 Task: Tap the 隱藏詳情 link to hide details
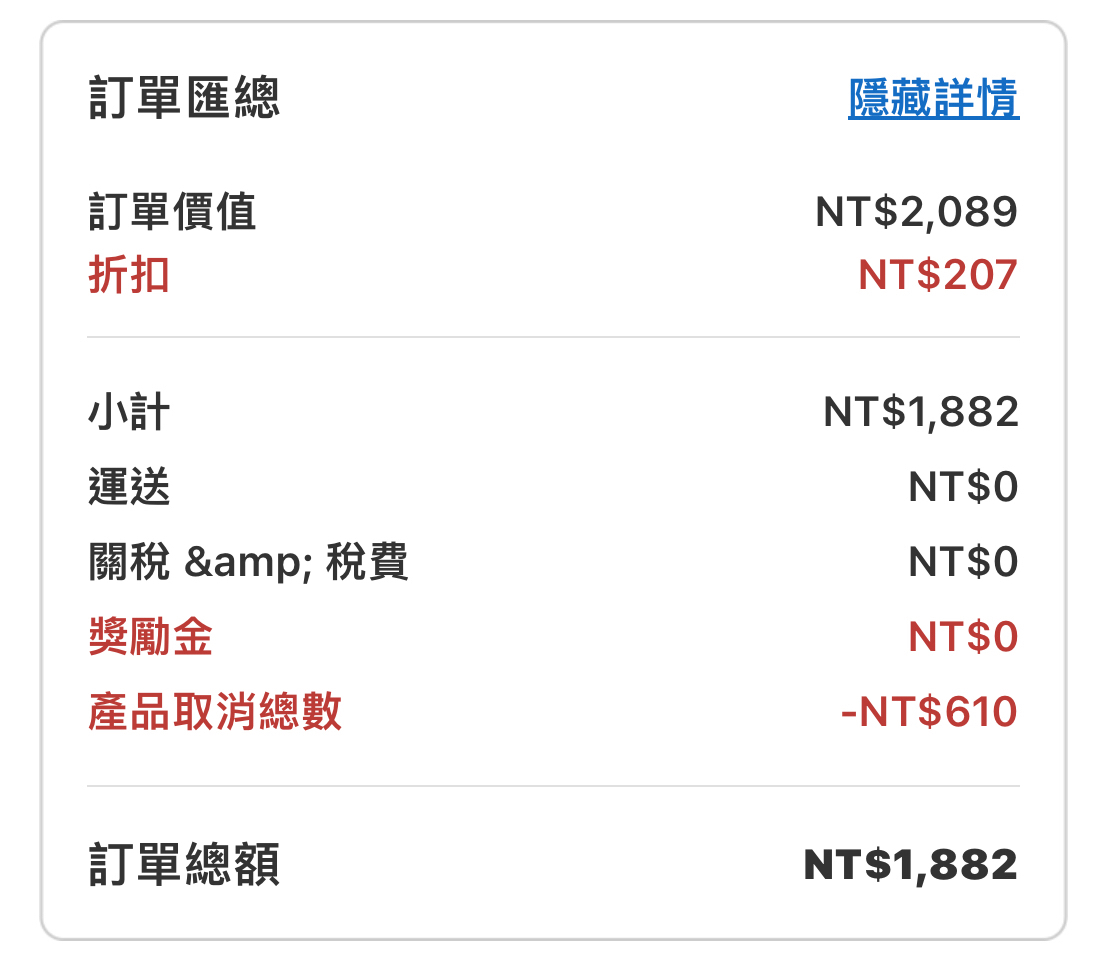[x=933, y=99]
